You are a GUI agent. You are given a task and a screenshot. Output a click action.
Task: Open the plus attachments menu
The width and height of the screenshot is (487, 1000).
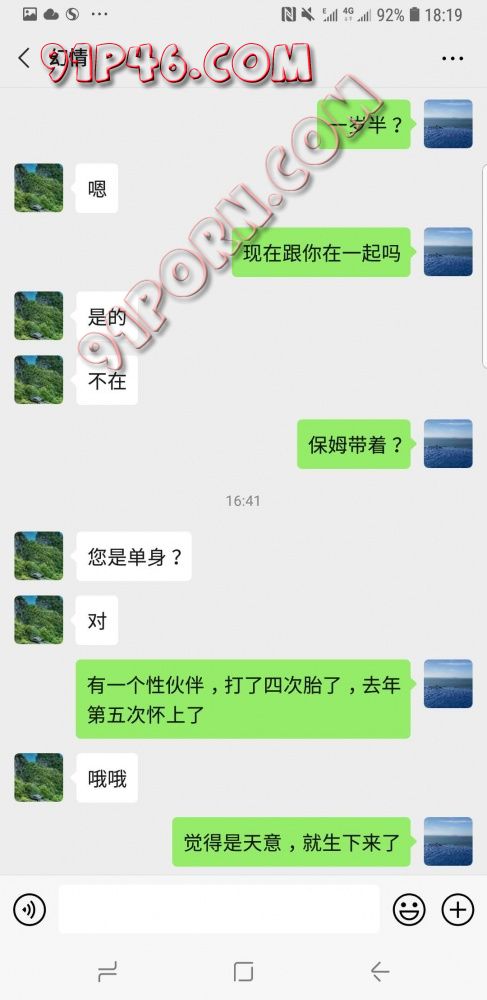click(x=458, y=909)
